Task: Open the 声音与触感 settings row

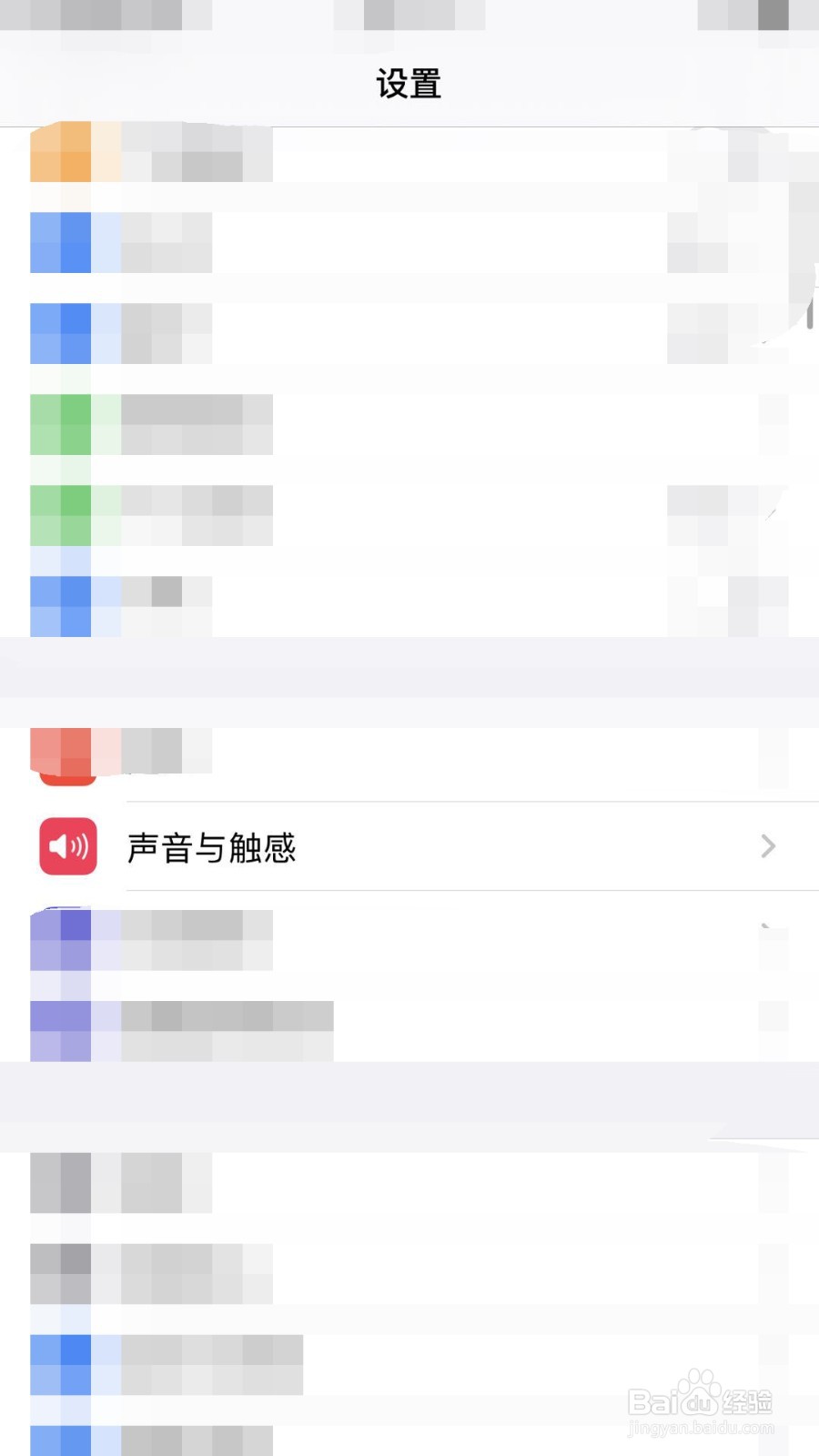Action: tap(409, 846)
